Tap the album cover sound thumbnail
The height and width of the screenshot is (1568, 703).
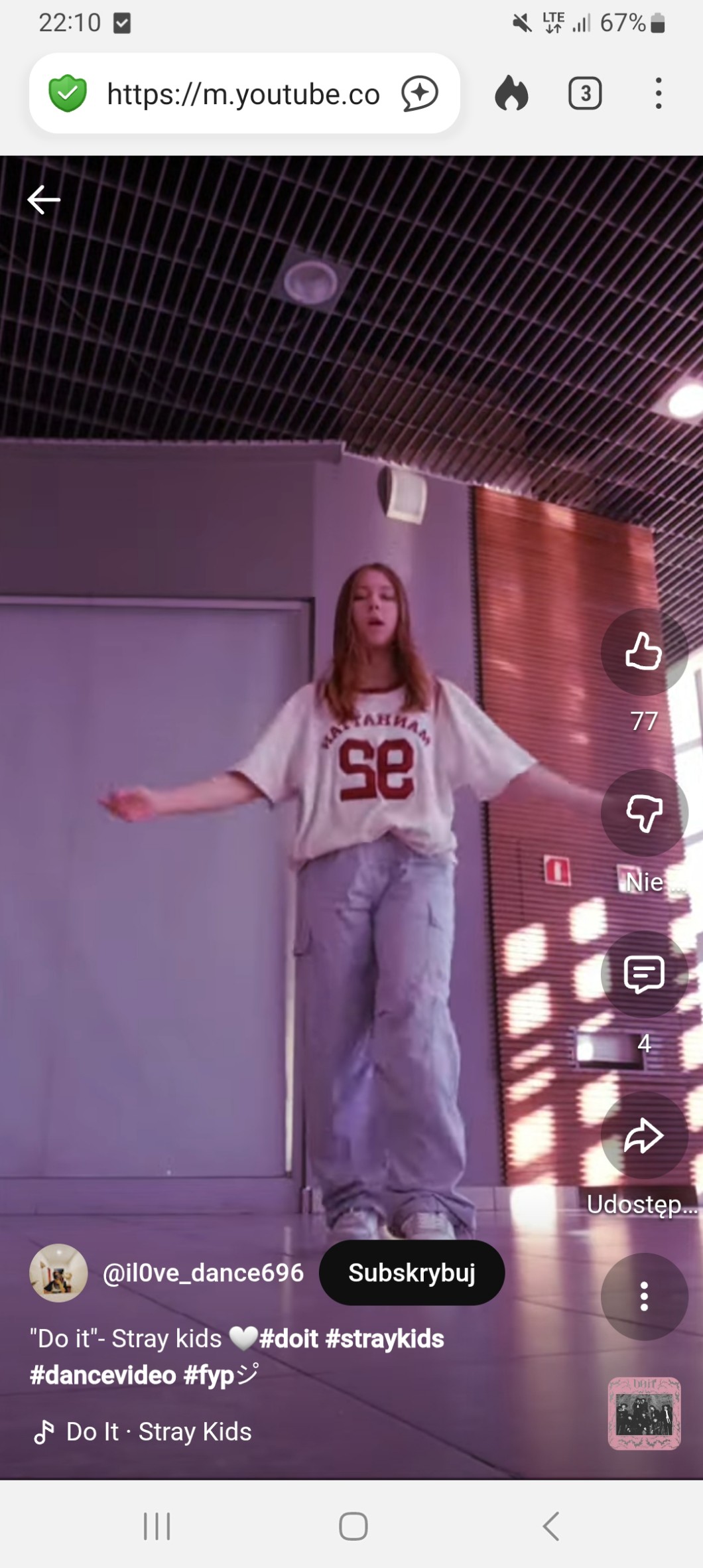pos(643,1413)
